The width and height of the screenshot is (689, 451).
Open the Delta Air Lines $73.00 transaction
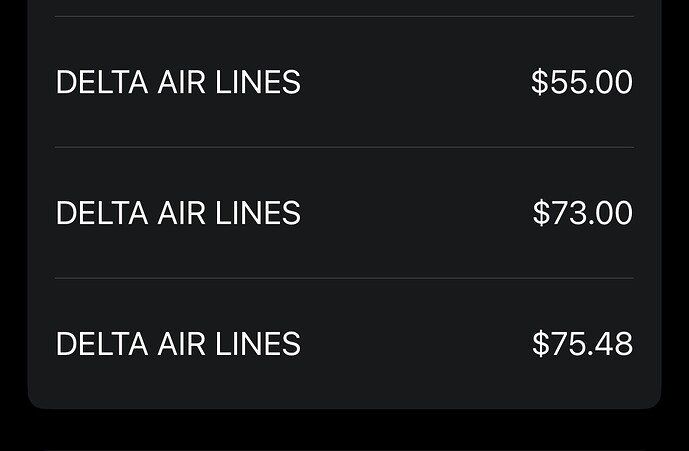click(x=344, y=213)
